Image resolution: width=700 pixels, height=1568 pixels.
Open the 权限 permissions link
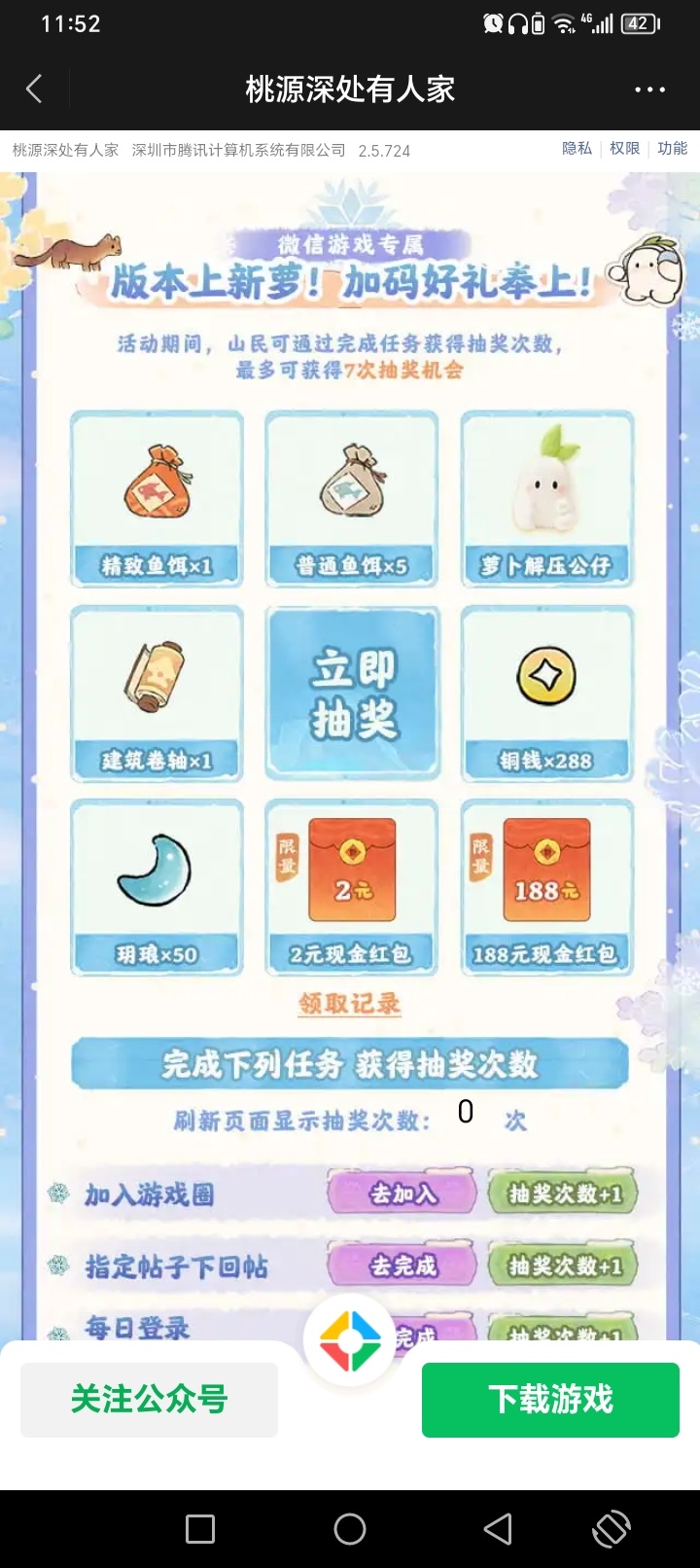point(624,149)
